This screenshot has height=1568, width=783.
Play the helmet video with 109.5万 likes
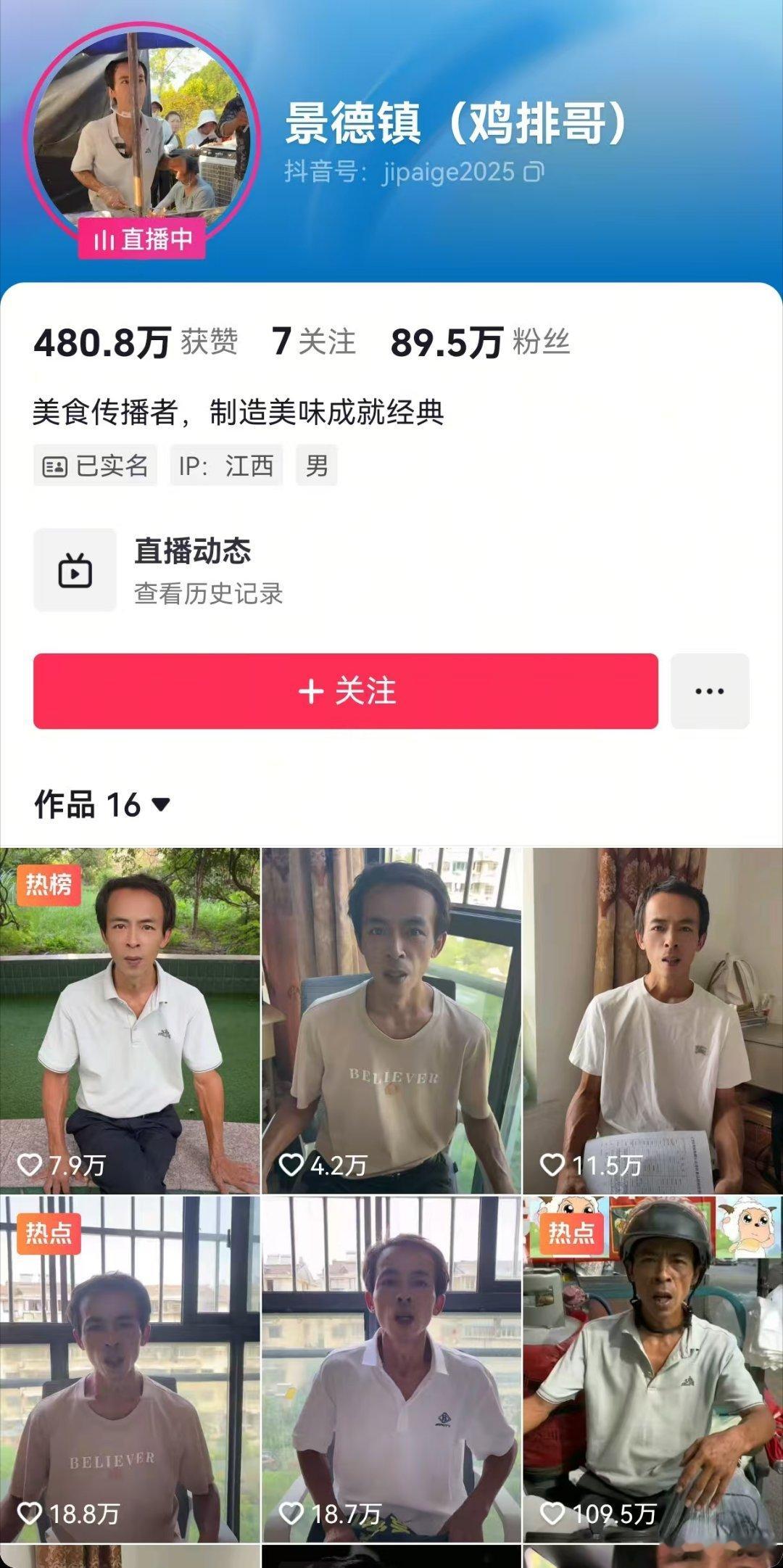[x=652, y=1368]
